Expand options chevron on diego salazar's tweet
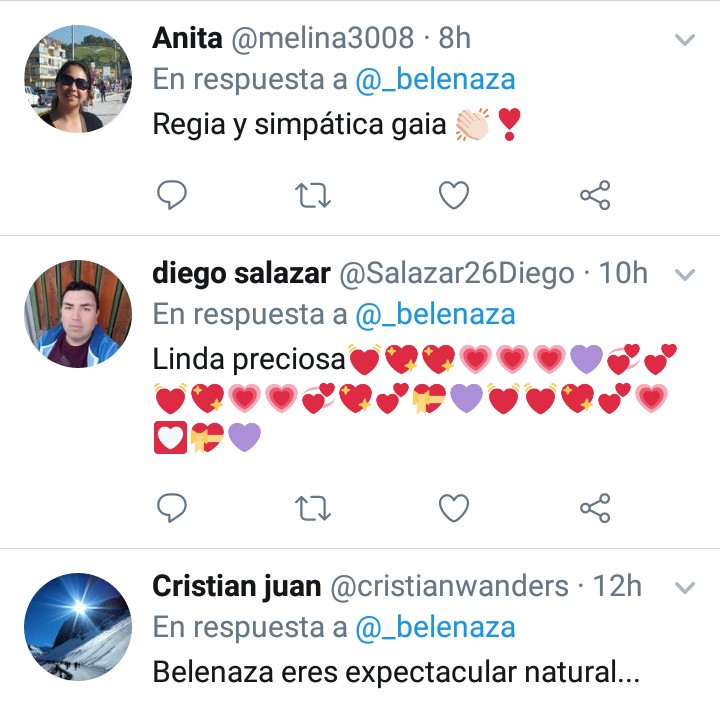 pyautogui.click(x=685, y=275)
